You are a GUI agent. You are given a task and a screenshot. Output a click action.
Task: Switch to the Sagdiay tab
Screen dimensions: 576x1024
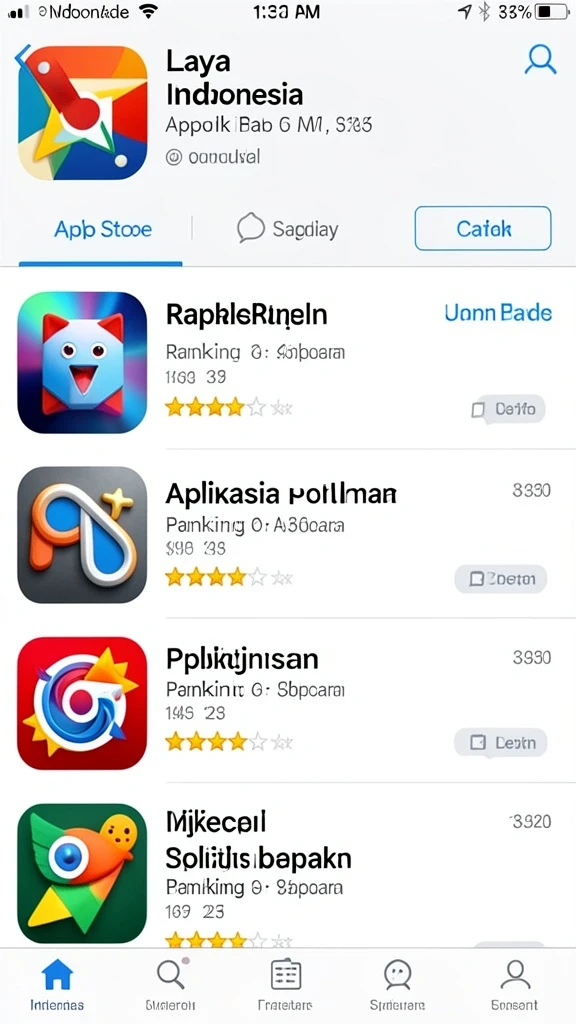tap(287, 229)
